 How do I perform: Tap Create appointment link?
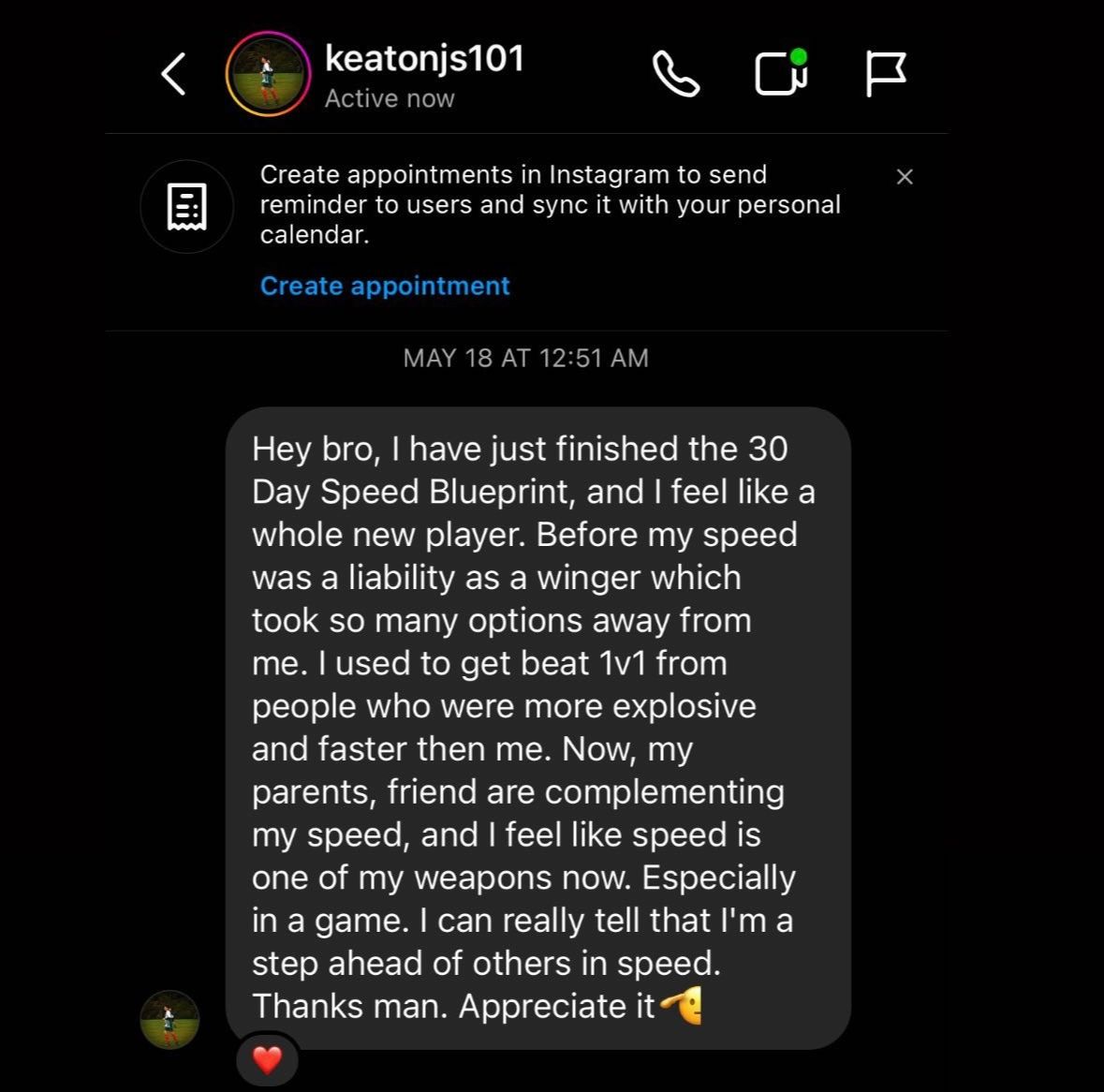point(385,286)
